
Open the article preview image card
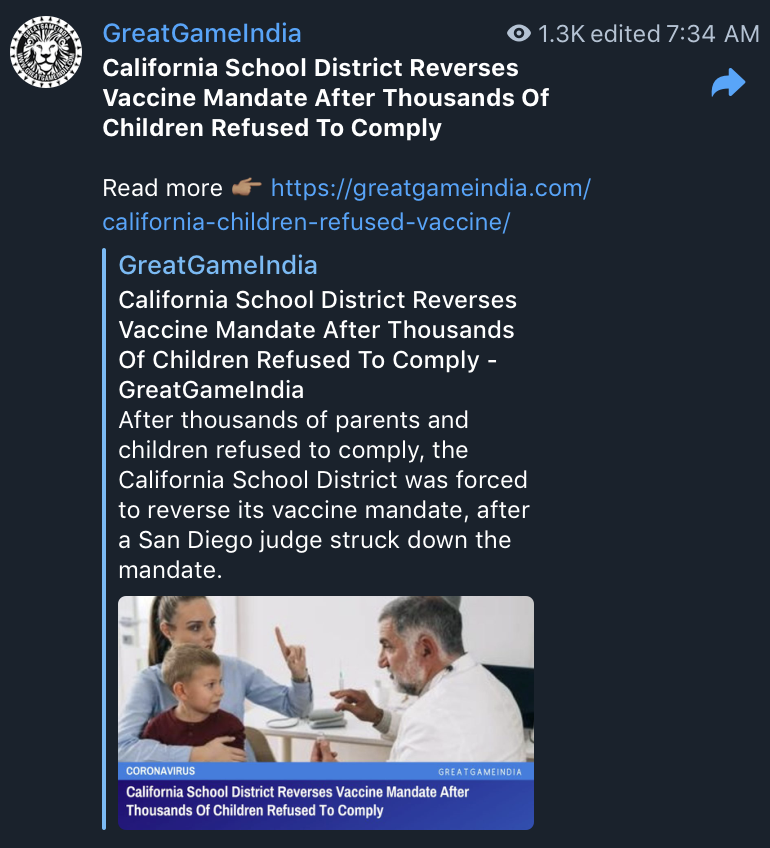(326, 712)
